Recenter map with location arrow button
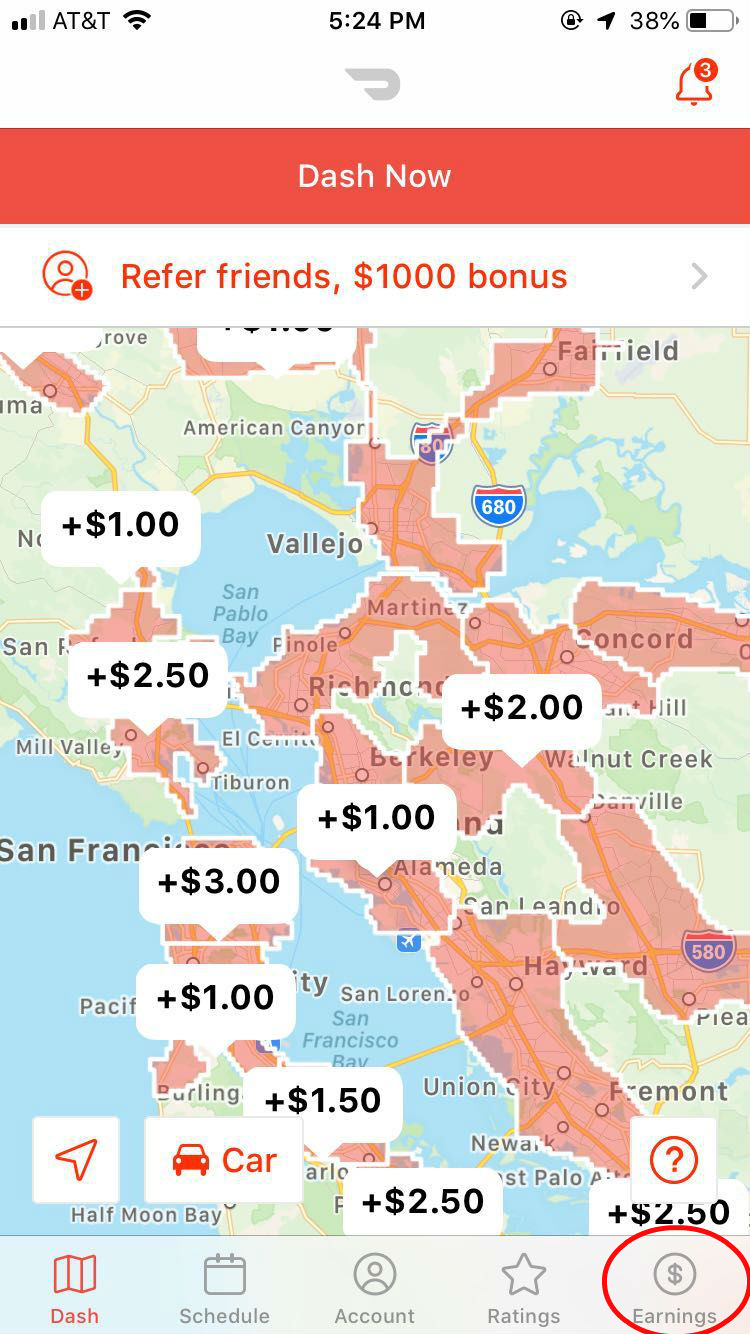 (76, 1160)
